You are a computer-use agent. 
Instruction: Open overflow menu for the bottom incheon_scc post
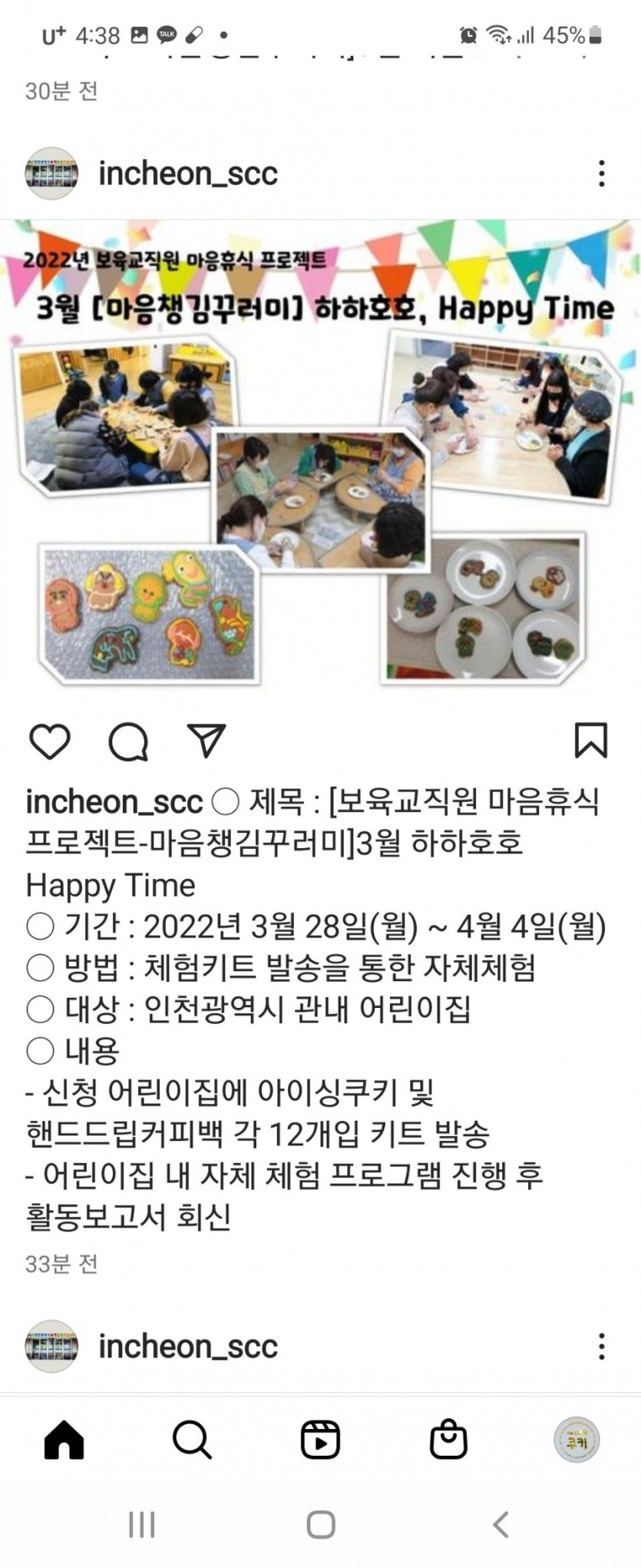[x=602, y=1347]
